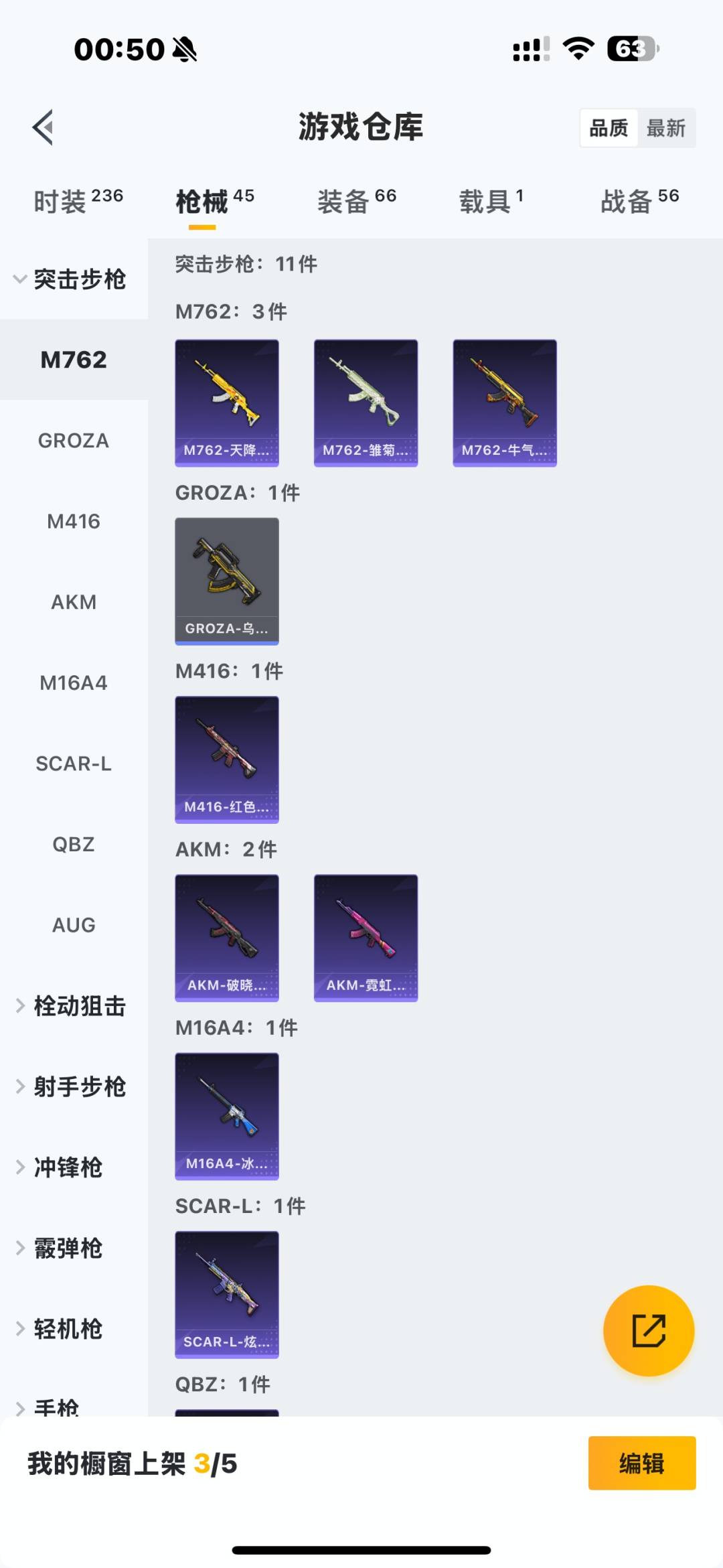
Task: Open the 战备 tab
Action: click(639, 201)
